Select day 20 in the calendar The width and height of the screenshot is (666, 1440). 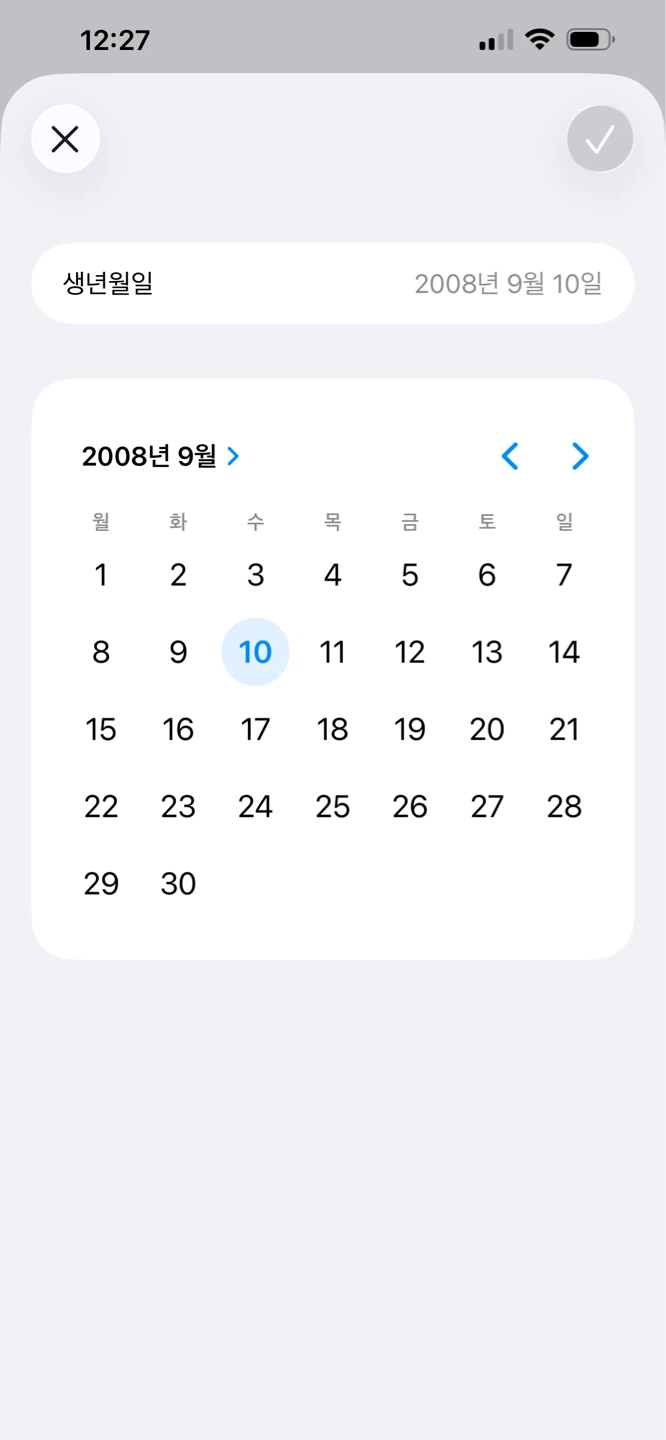tap(487, 729)
